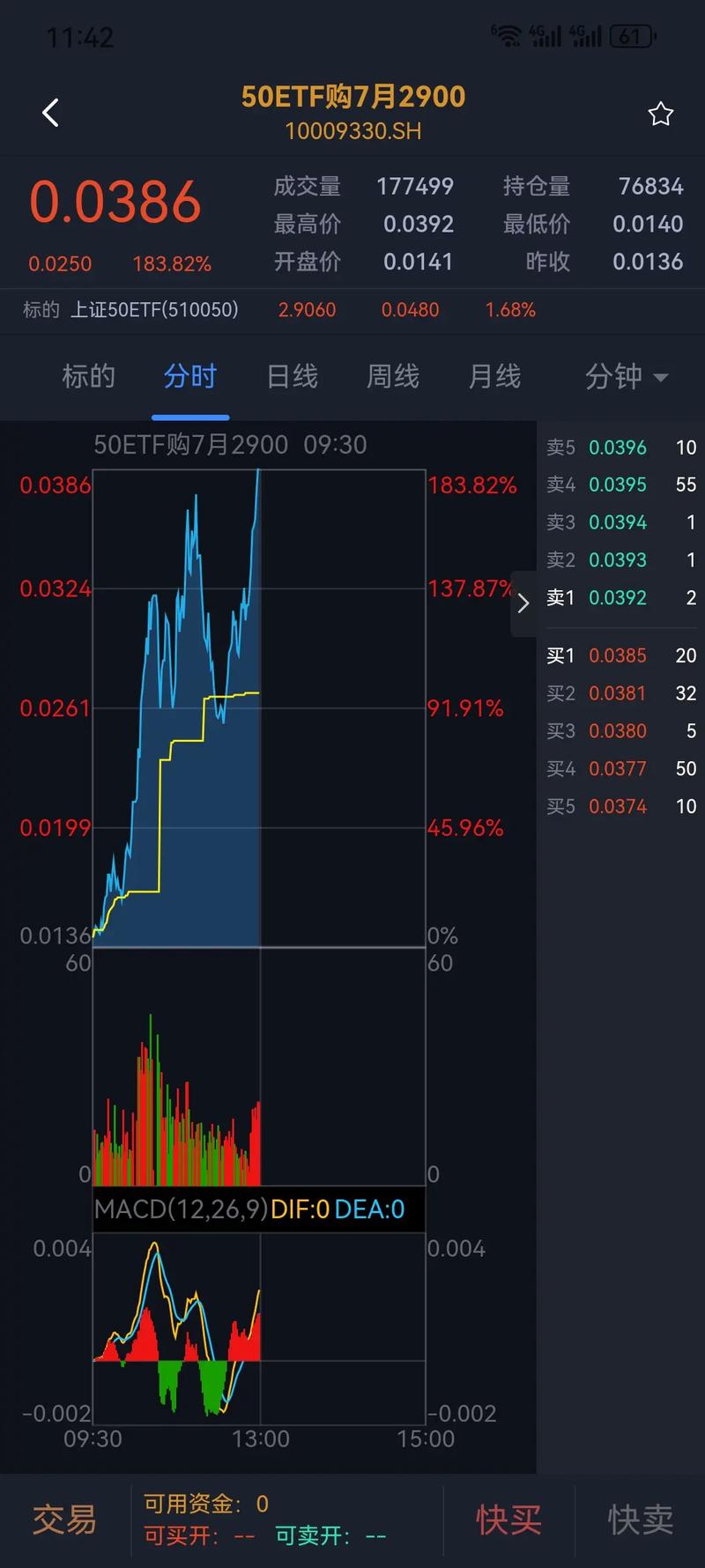This screenshot has width=705, height=1568.
Task: Tap buy level 买5 at price 0.0374
Action: (x=617, y=806)
